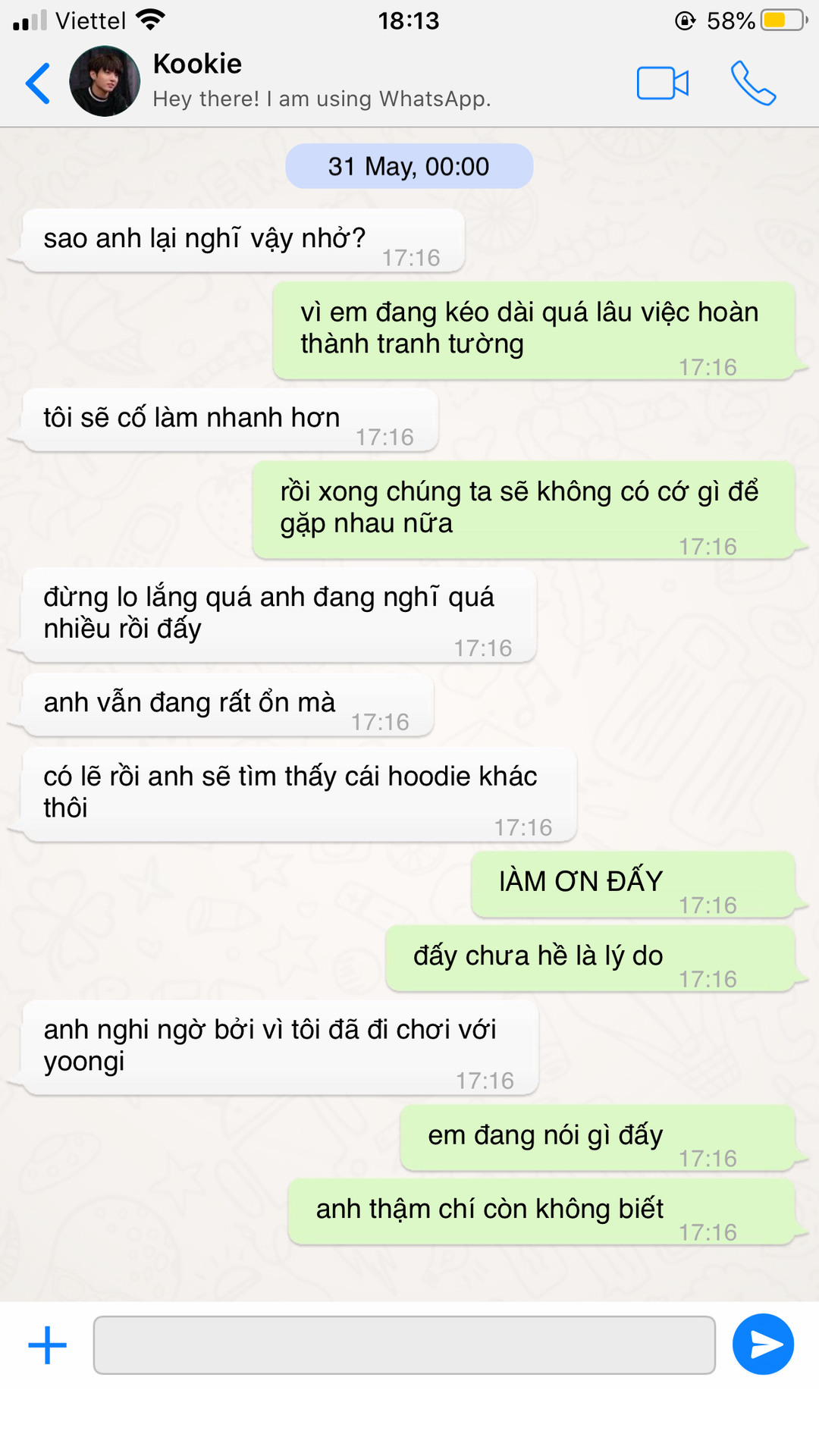Start a video call with Kookie
819x1456 pixels.
(x=662, y=83)
